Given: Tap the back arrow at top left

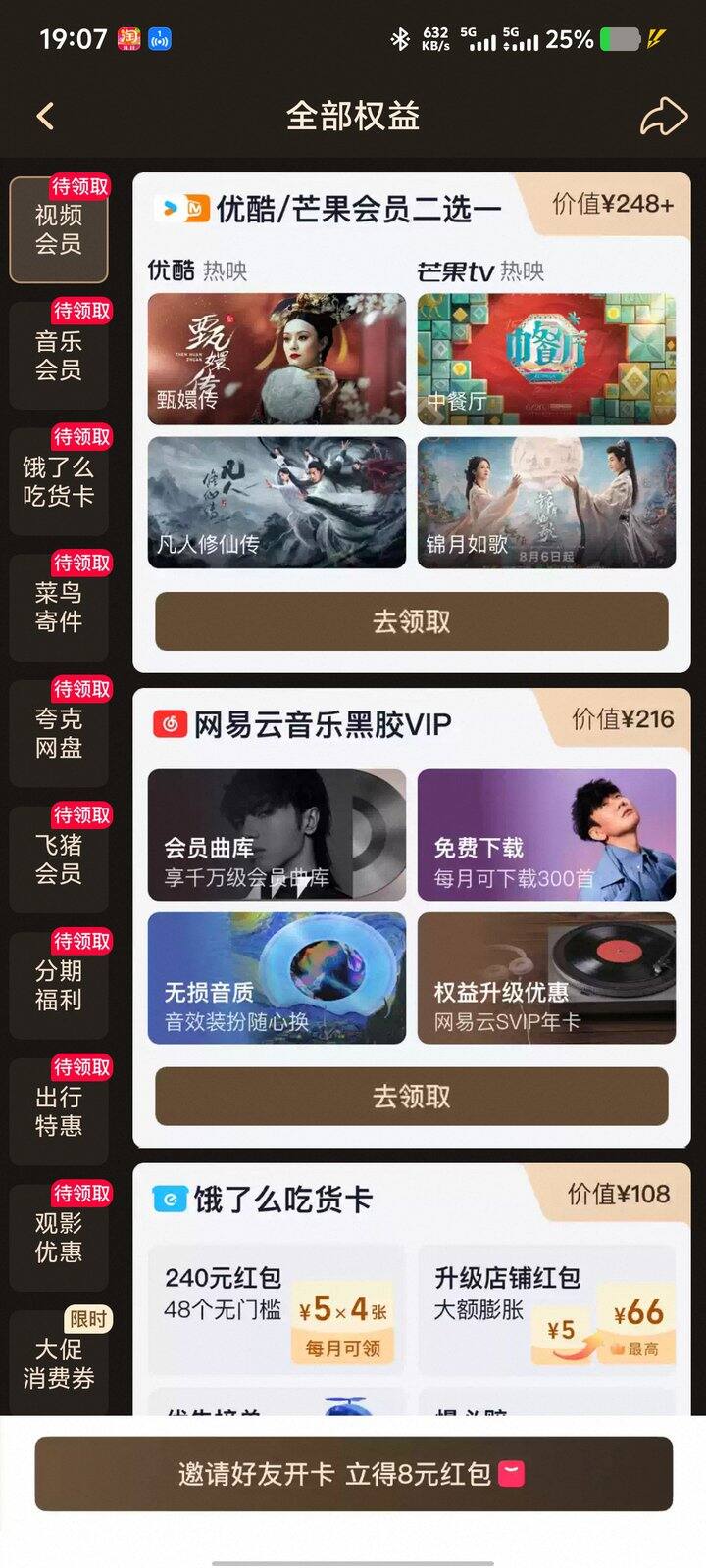Looking at the screenshot, I should tap(43, 116).
